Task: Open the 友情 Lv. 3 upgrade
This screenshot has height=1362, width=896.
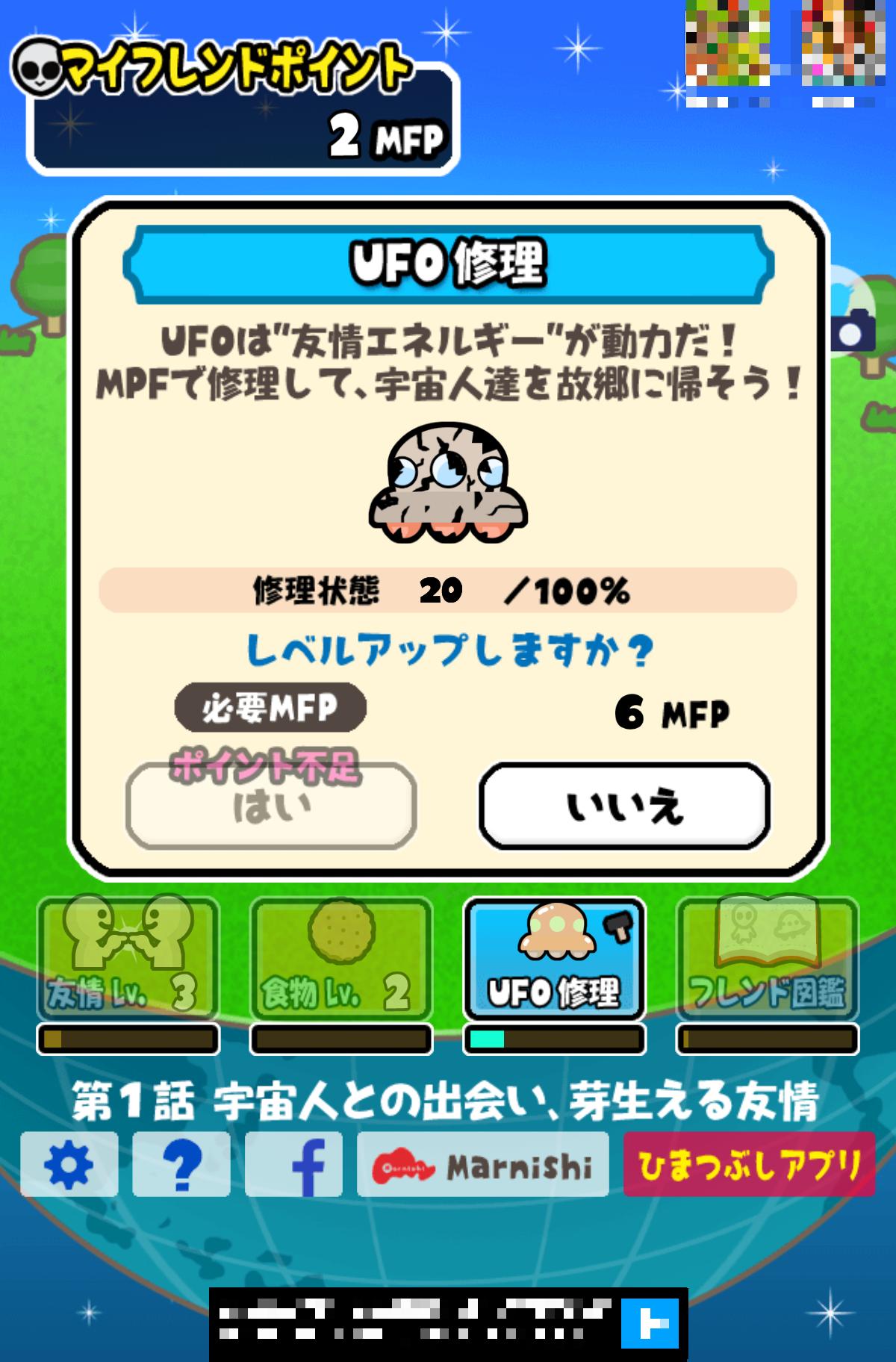Action: (128, 960)
